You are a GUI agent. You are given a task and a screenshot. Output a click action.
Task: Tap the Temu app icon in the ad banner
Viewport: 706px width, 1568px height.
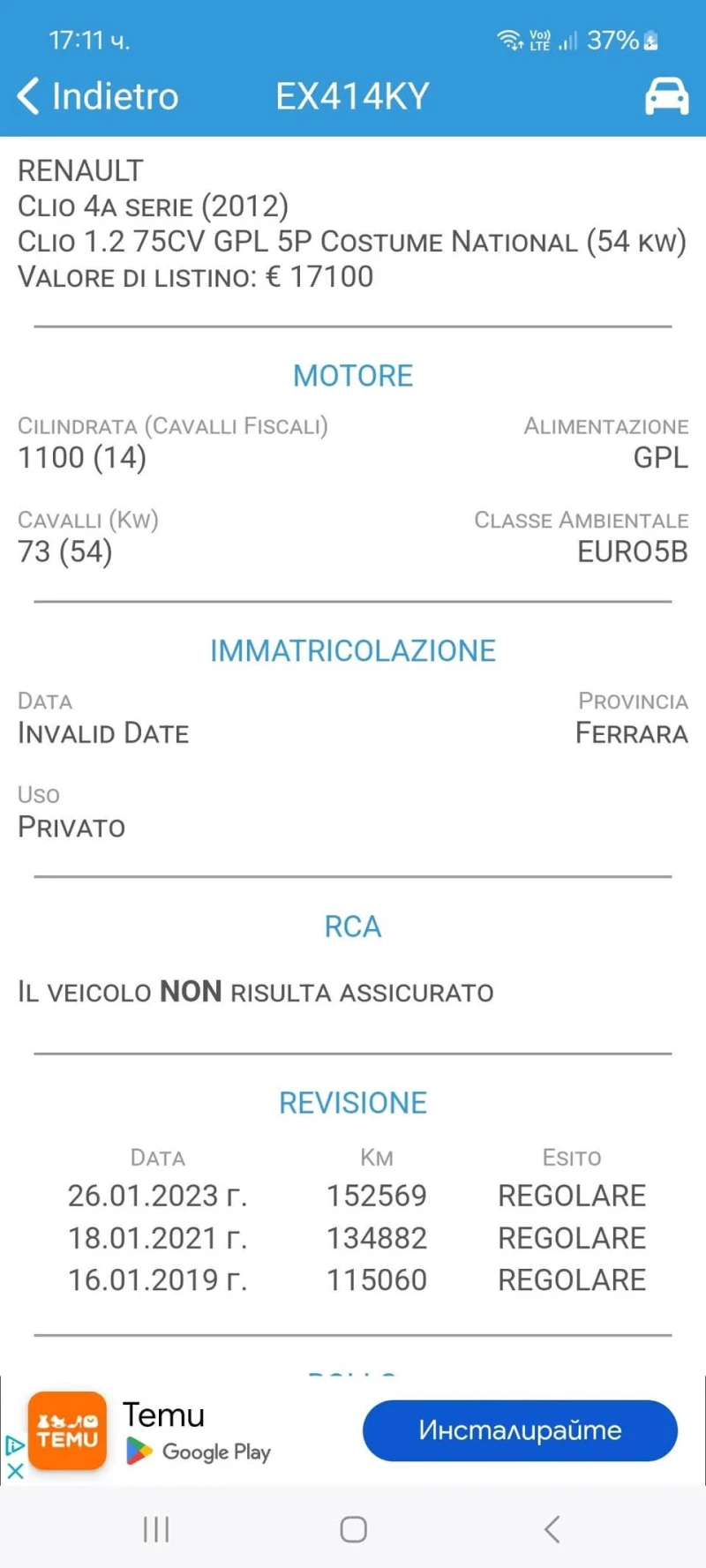click(x=66, y=1431)
